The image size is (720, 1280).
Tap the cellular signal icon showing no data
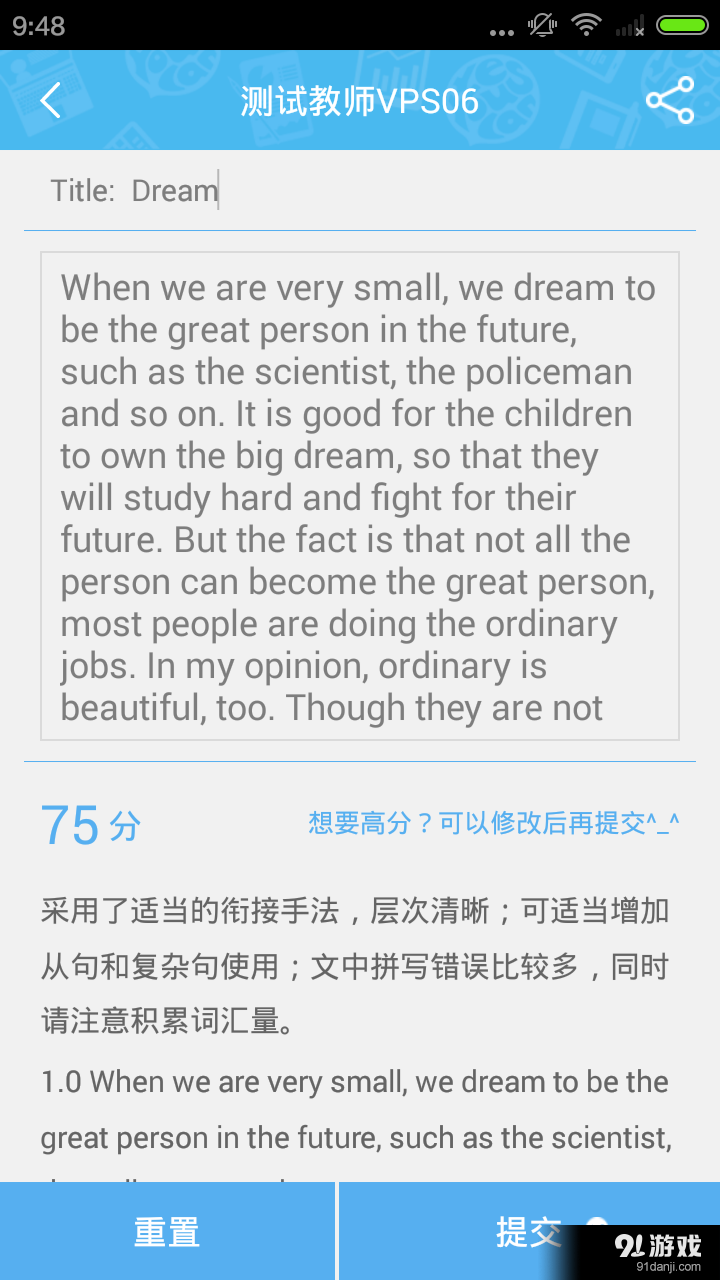(x=630, y=27)
